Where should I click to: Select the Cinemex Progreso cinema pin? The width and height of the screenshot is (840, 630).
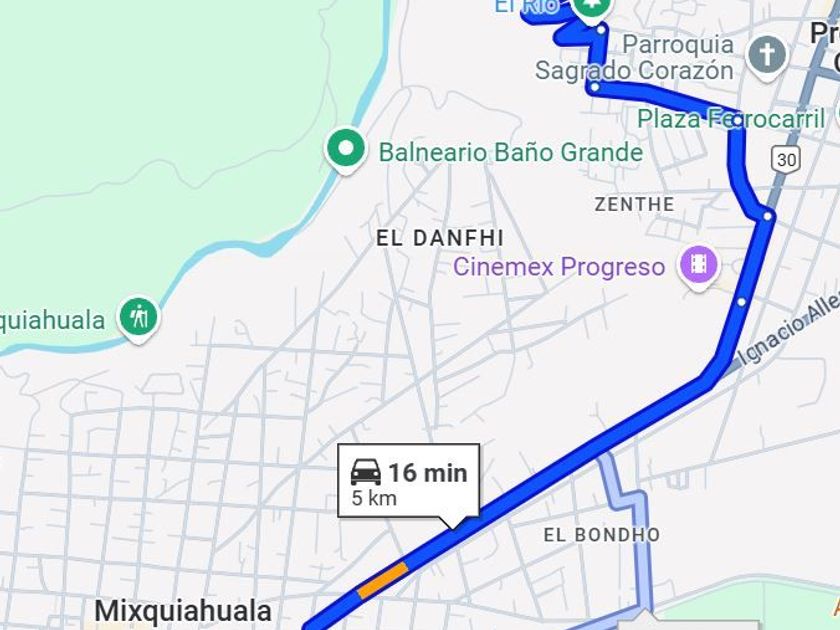(699, 265)
